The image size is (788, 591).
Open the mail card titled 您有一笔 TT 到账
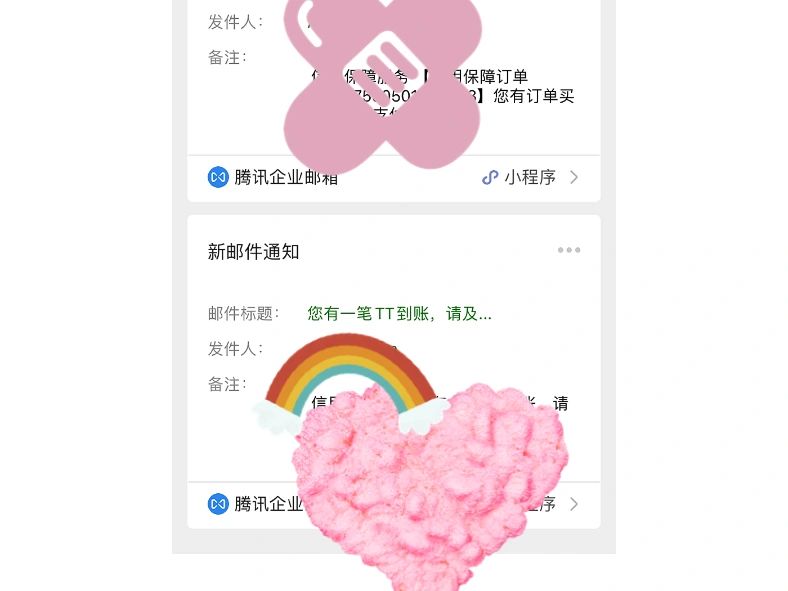(x=399, y=314)
